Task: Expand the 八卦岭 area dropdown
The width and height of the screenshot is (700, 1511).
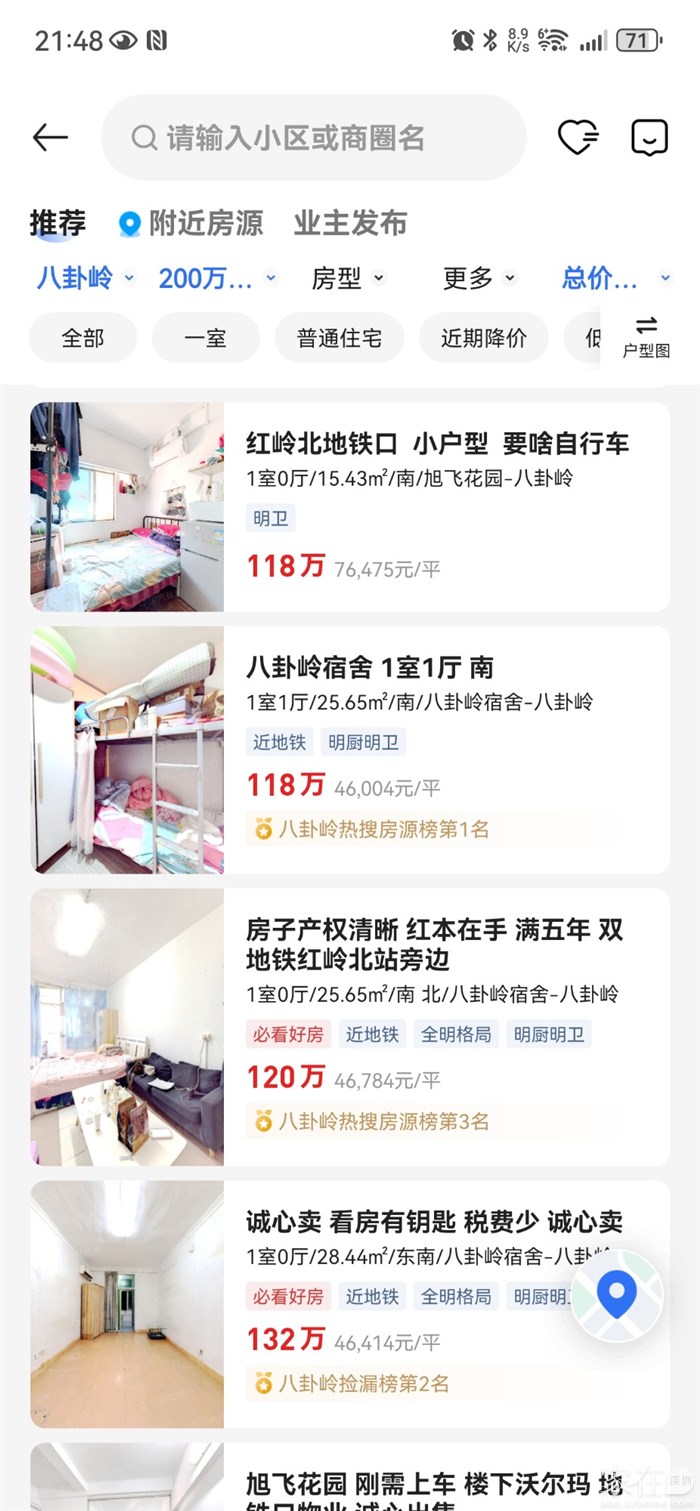Action: (85, 278)
